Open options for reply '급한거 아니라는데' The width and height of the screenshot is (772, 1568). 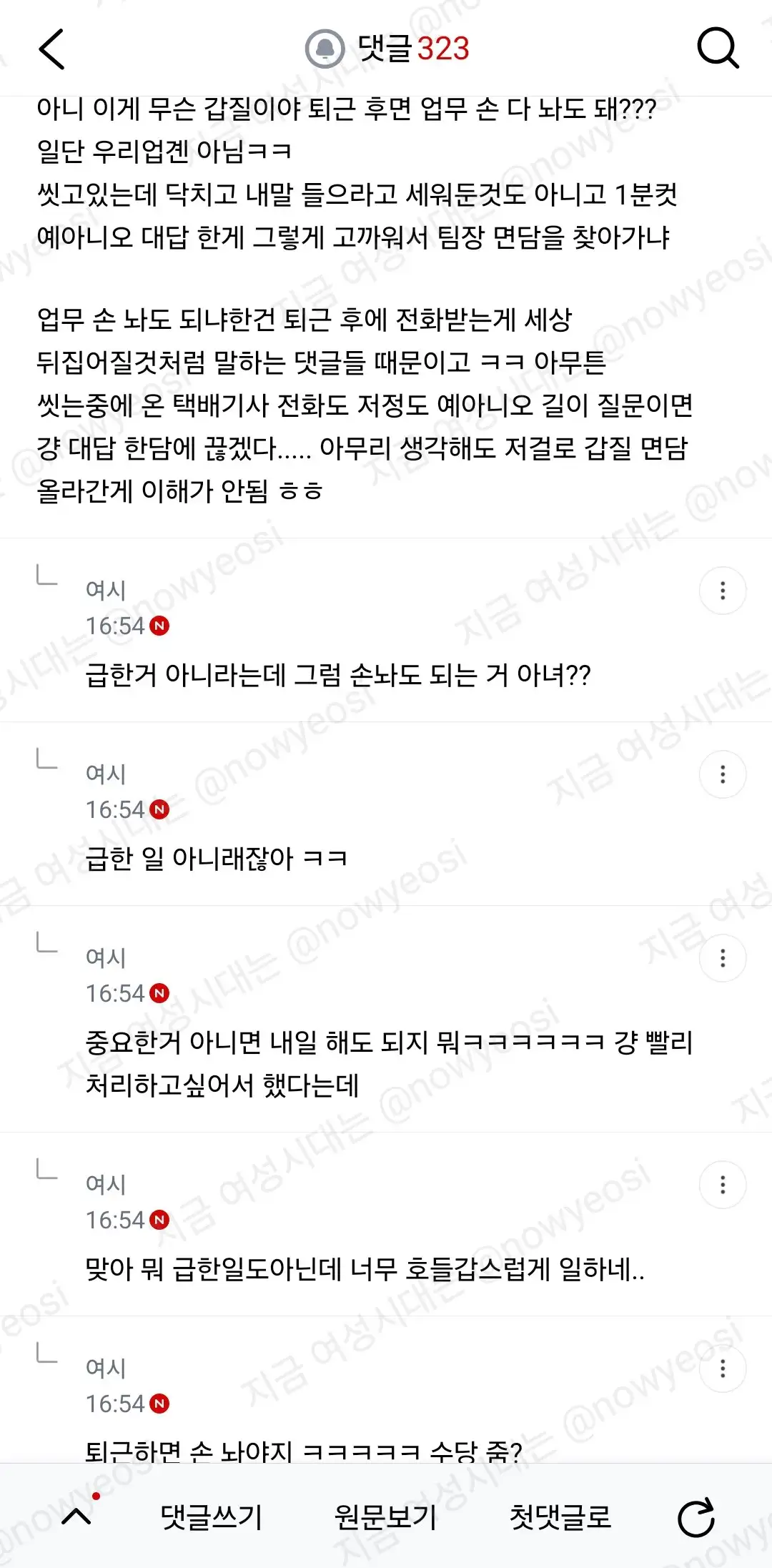click(723, 591)
